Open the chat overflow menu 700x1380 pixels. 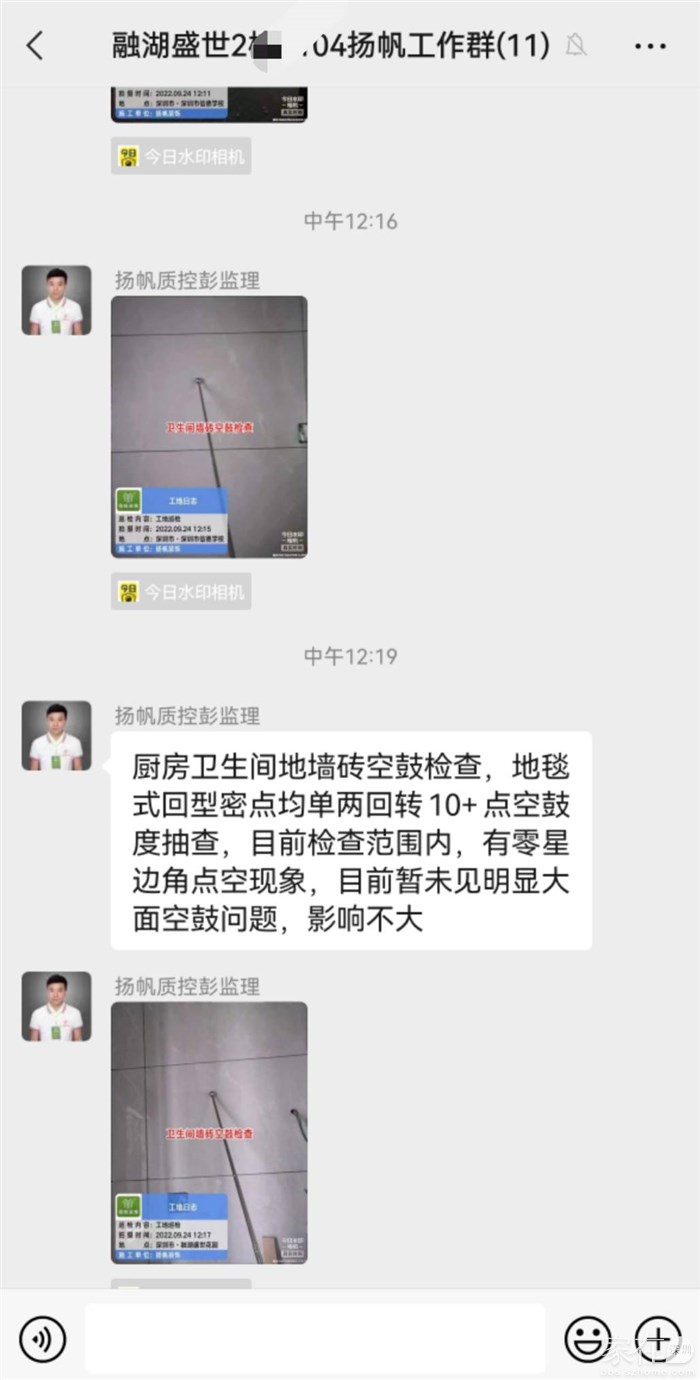(x=650, y=45)
